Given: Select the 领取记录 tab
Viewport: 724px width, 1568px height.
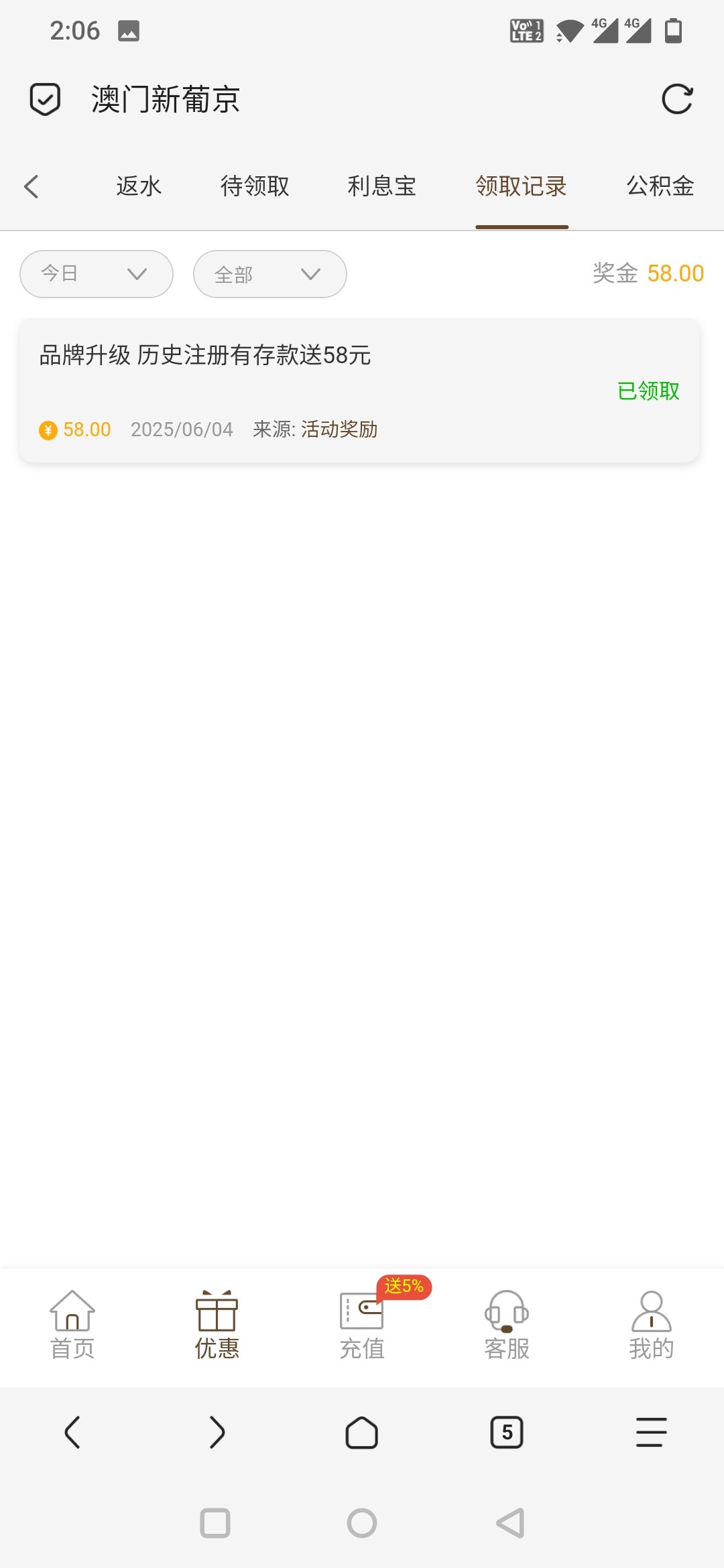Looking at the screenshot, I should 522,186.
